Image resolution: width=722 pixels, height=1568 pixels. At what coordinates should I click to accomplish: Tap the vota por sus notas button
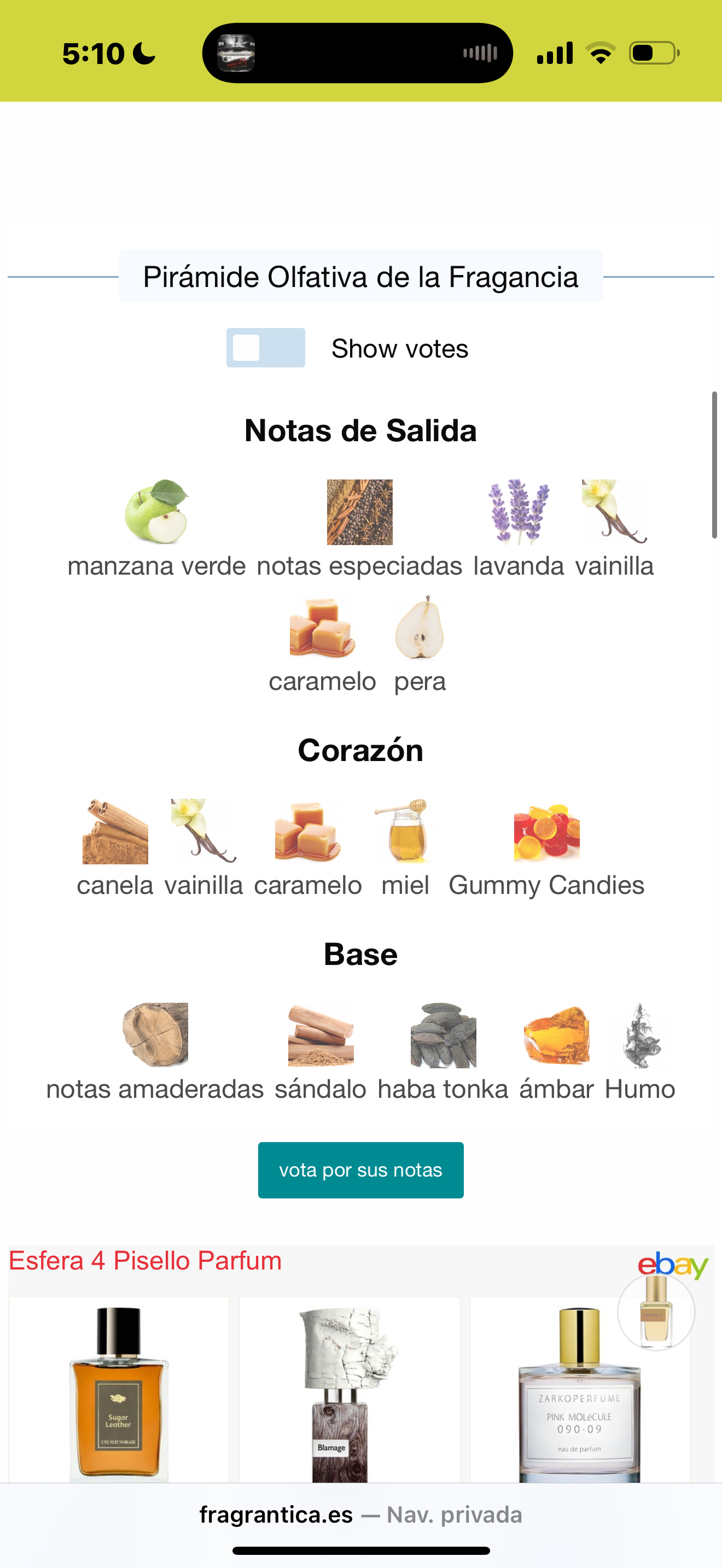click(x=360, y=1170)
